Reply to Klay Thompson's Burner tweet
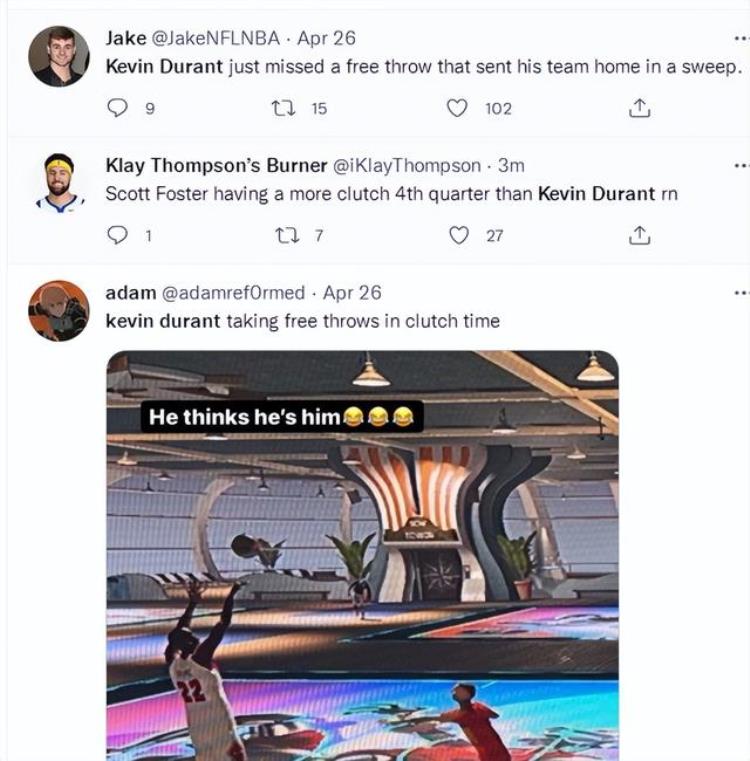 118,235
